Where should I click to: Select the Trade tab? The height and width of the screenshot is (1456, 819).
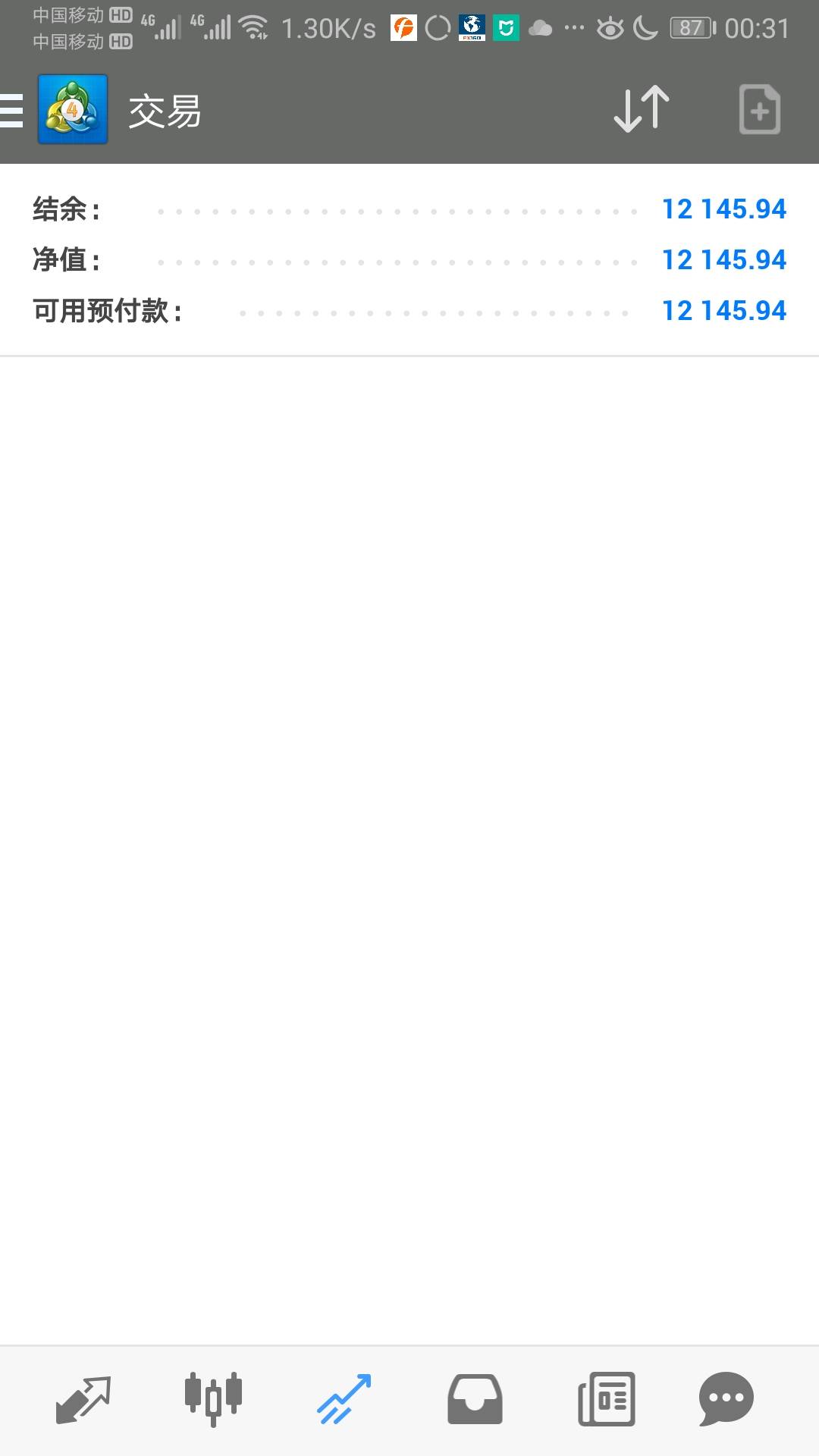[x=344, y=1399]
